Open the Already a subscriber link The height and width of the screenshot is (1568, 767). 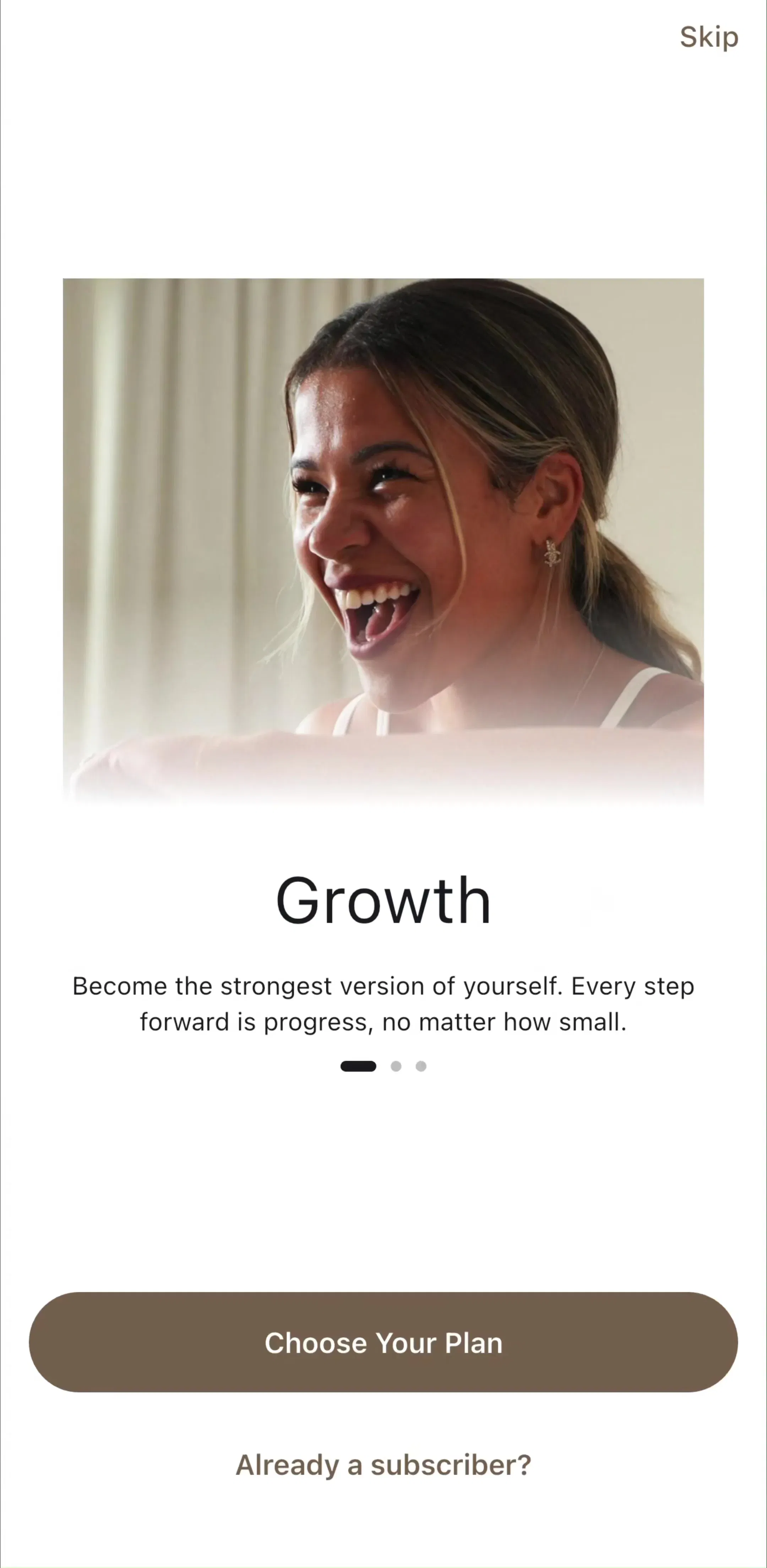coord(383,1465)
